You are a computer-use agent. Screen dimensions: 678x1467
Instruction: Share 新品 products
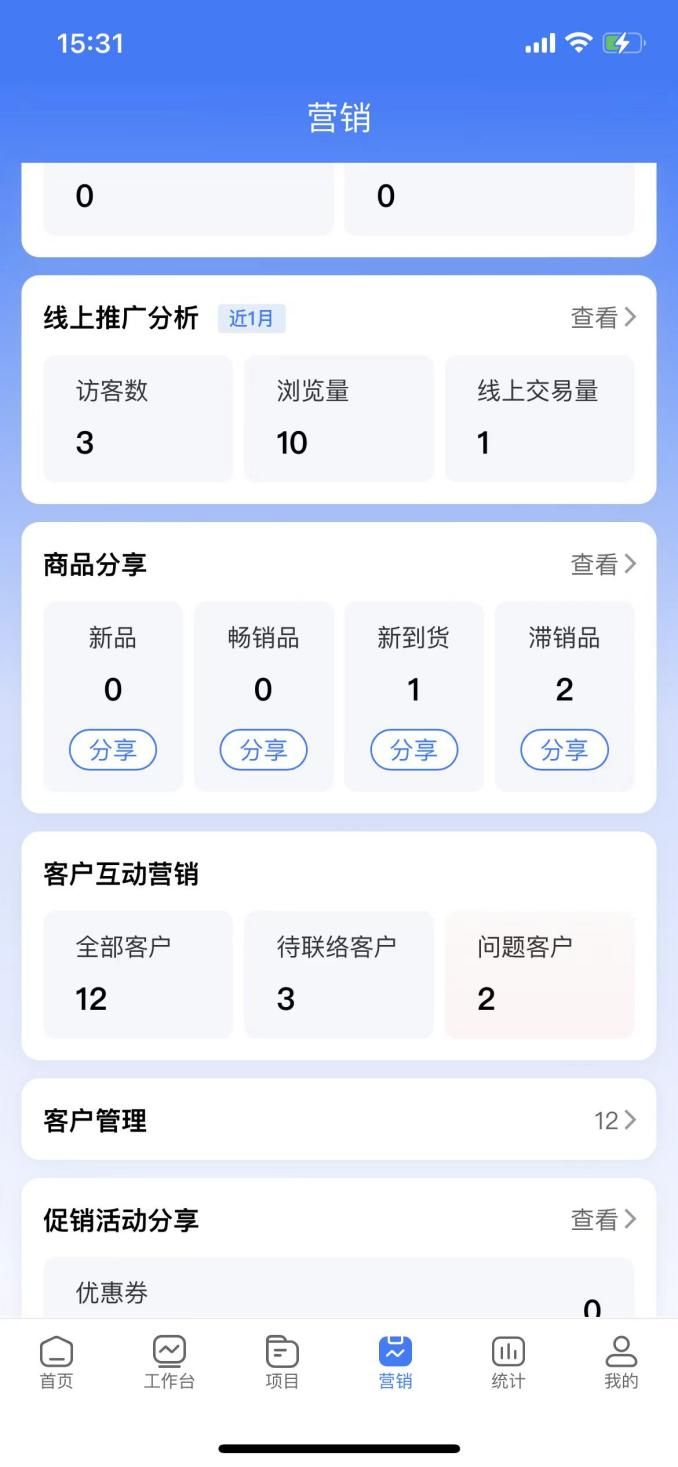point(113,750)
